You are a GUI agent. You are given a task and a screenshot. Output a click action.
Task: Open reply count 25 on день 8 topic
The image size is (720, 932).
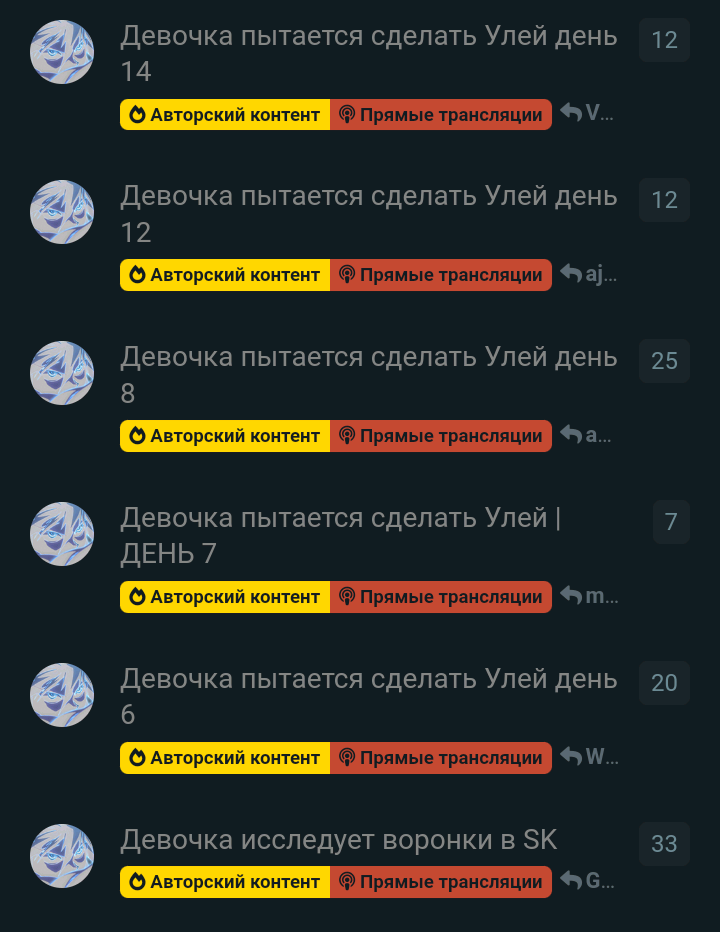[x=664, y=361]
